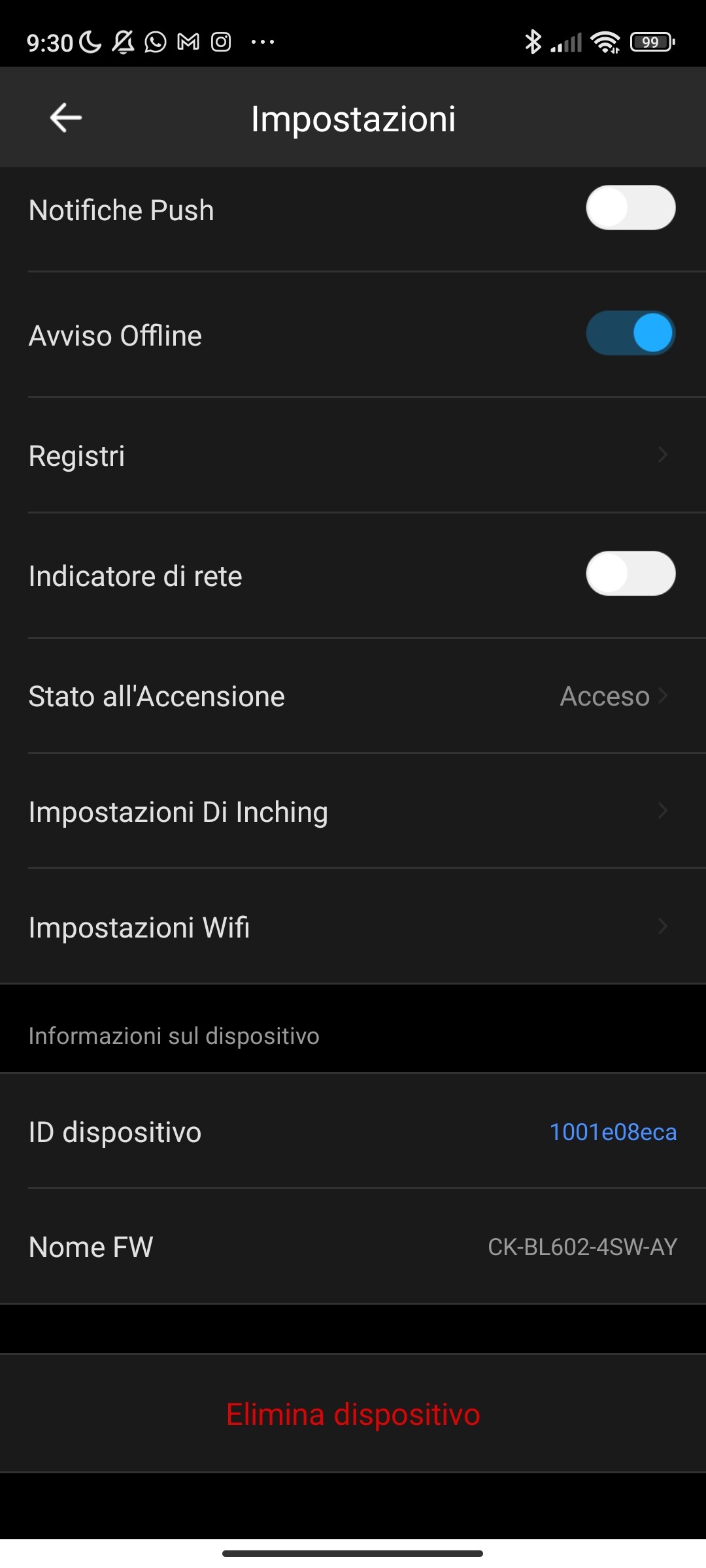Enable the Notifiche Push switch
The image size is (706, 1568).
click(x=630, y=208)
